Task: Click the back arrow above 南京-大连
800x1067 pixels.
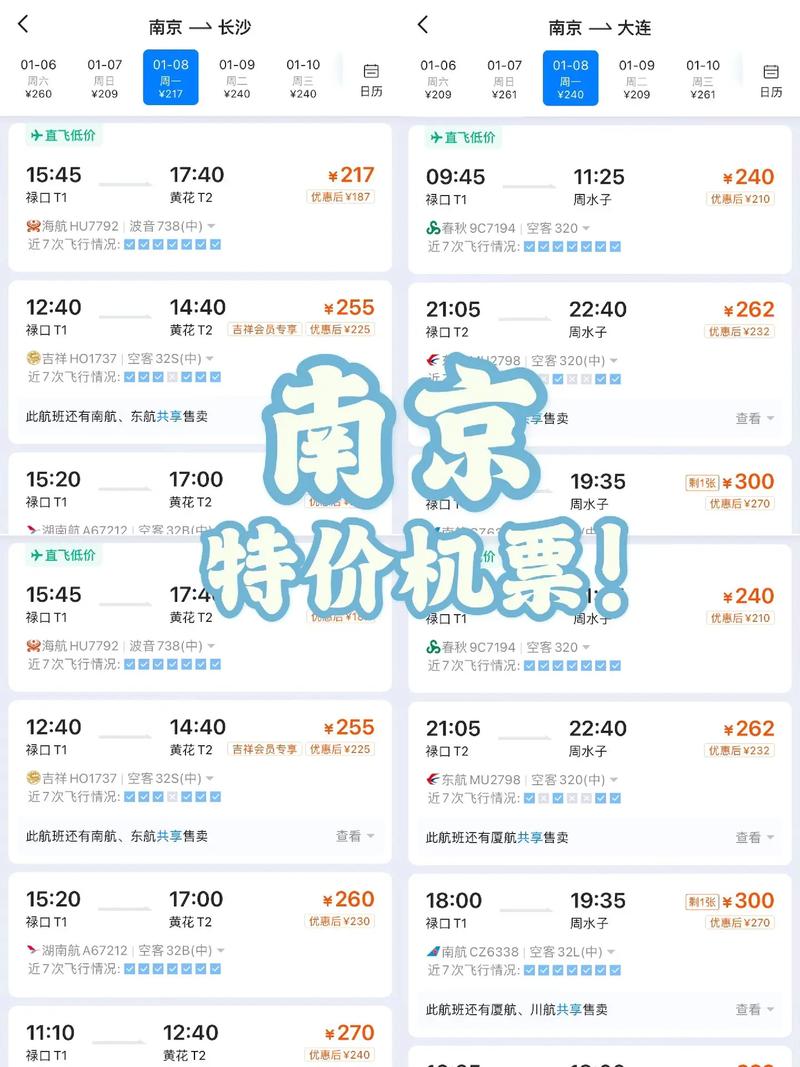Action: coord(423,22)
